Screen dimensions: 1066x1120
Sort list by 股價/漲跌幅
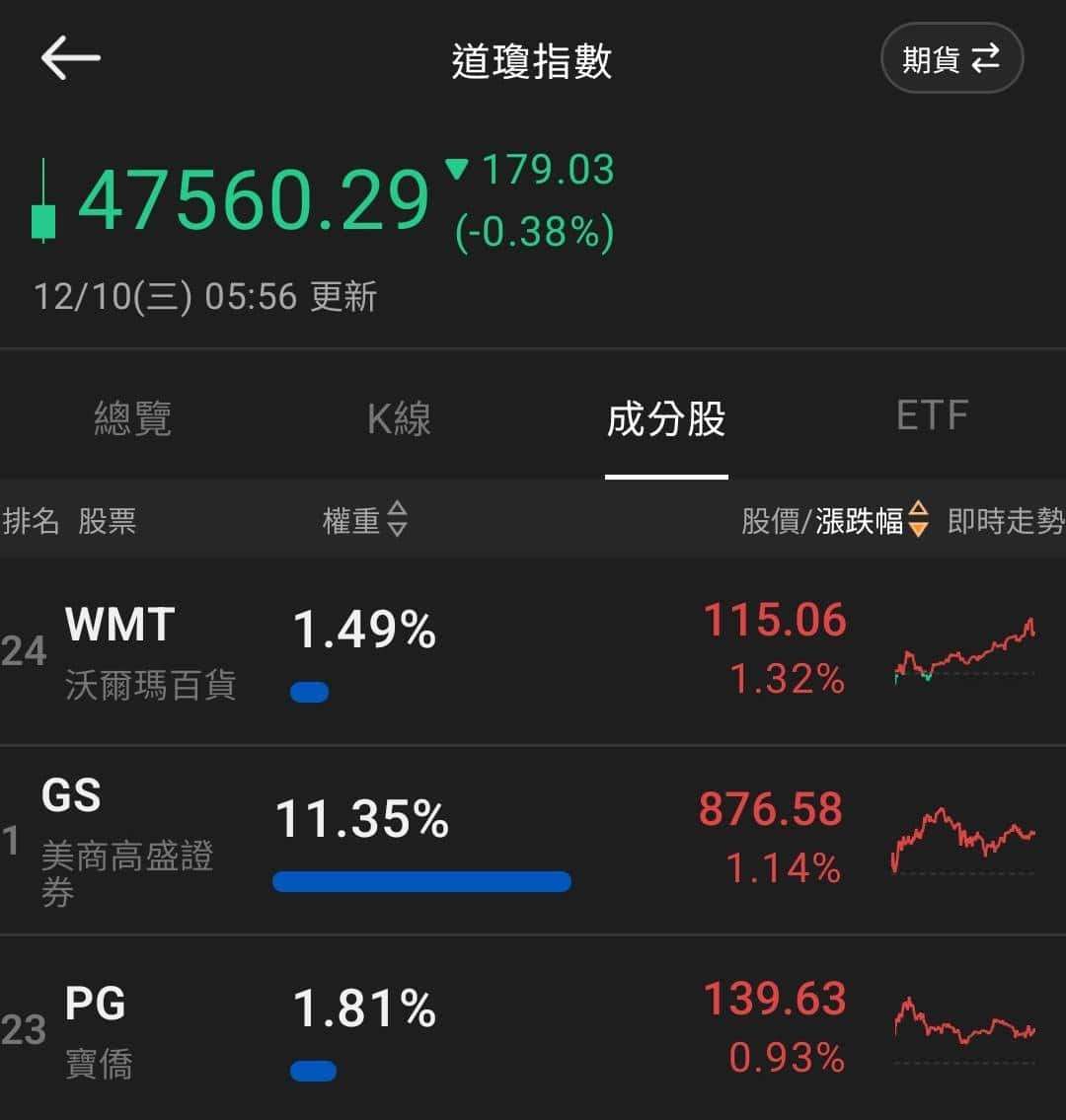pos(835,520)
